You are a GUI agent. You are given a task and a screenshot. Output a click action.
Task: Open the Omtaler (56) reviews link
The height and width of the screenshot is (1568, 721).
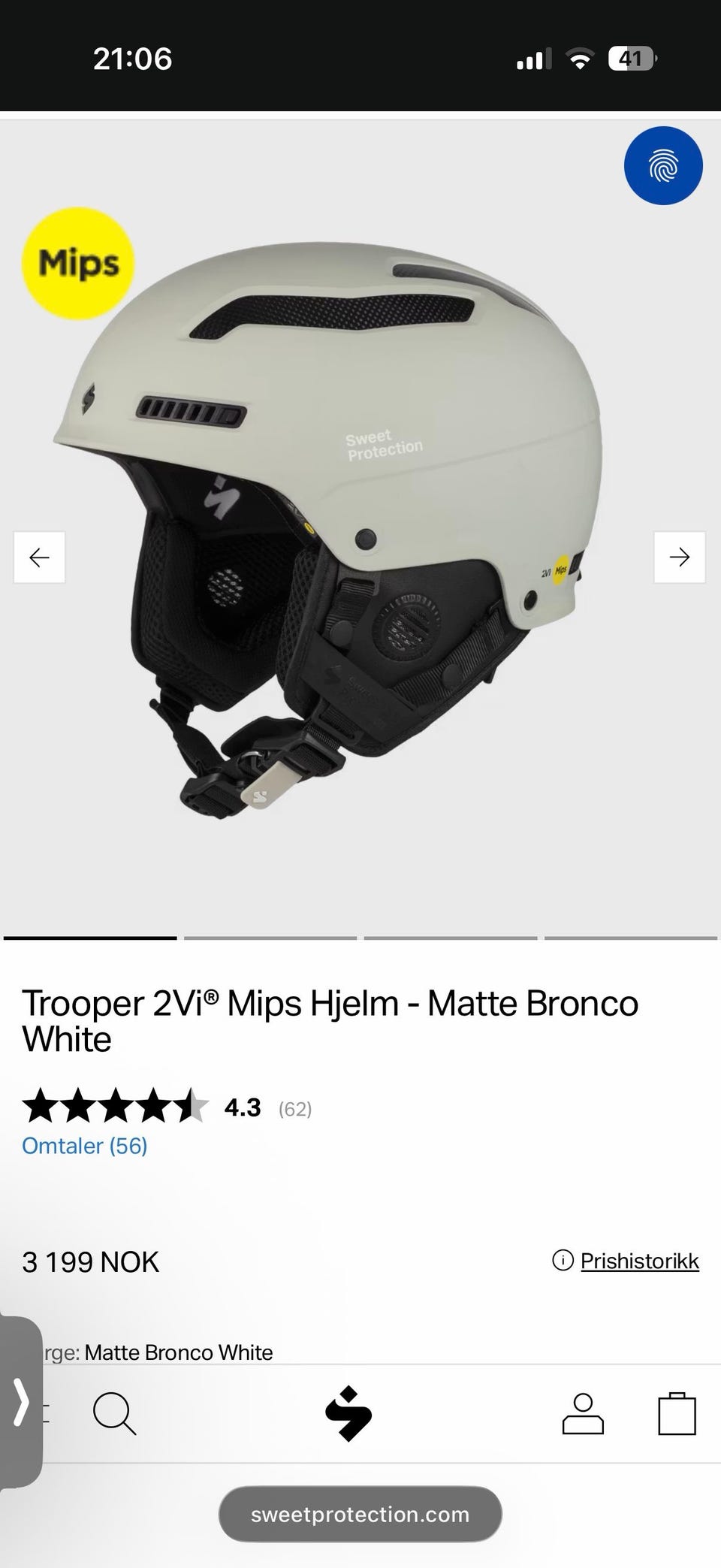click(85, 1146)
